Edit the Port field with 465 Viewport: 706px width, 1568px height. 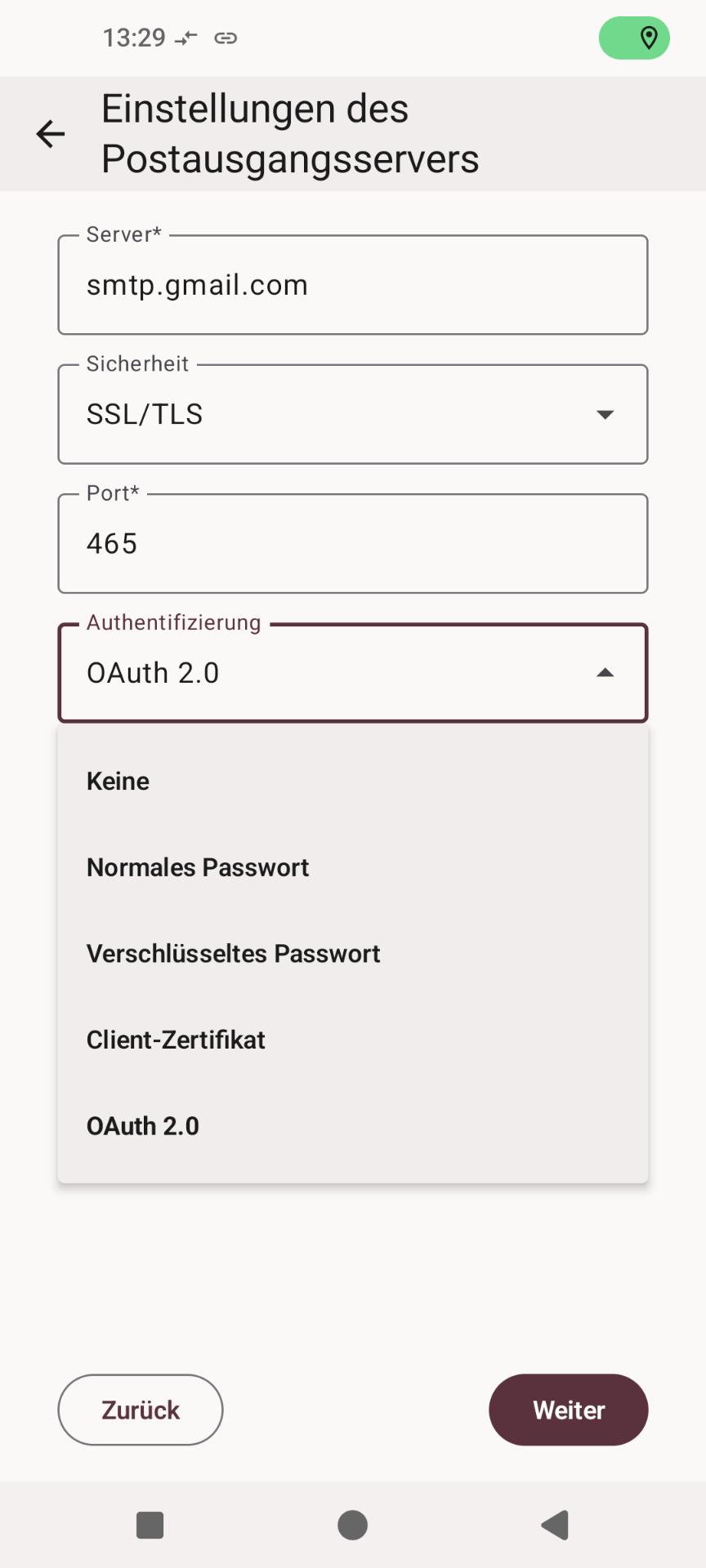click(x=353, y=543)
